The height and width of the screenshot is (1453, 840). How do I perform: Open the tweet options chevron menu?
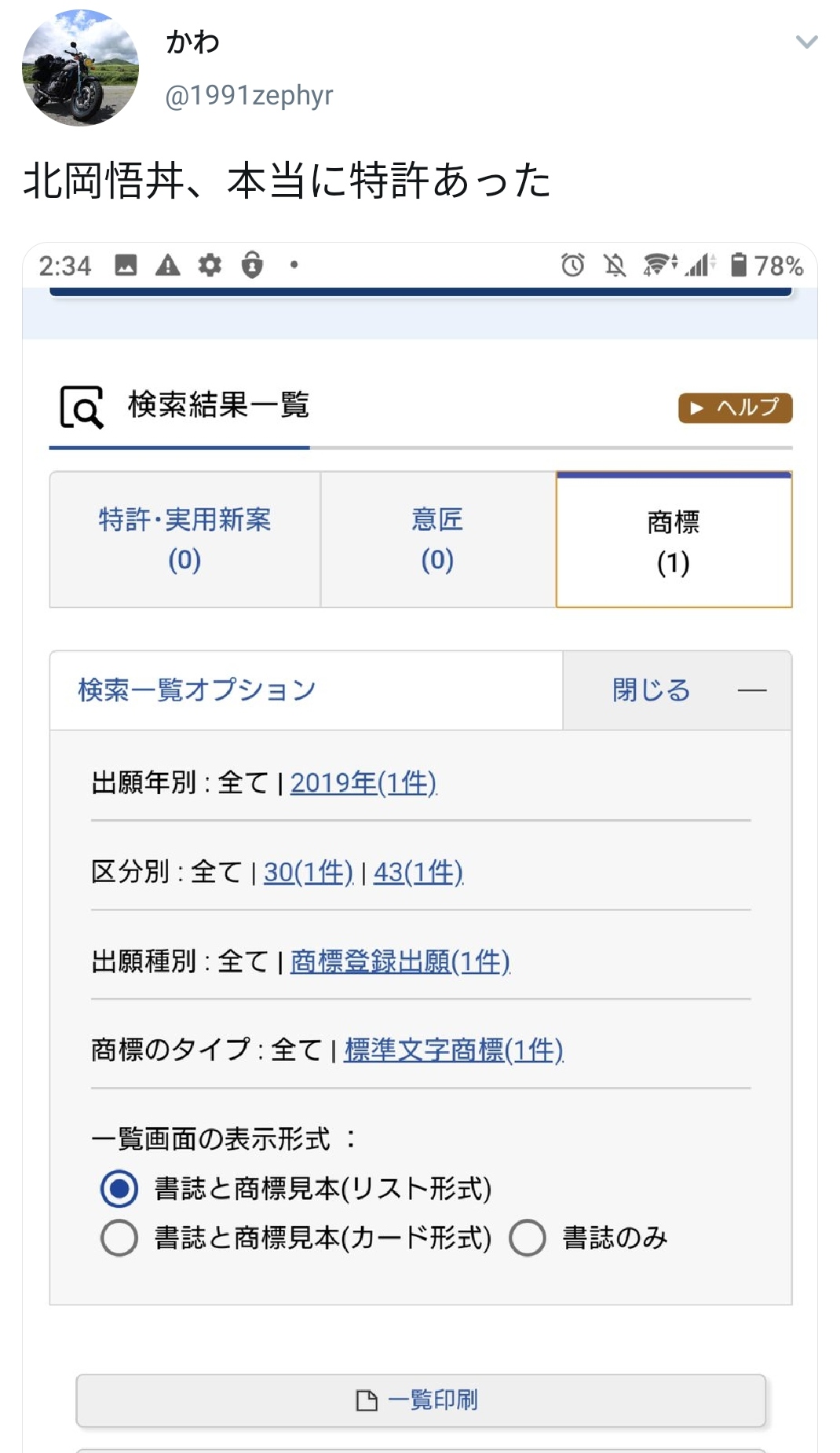806,42
